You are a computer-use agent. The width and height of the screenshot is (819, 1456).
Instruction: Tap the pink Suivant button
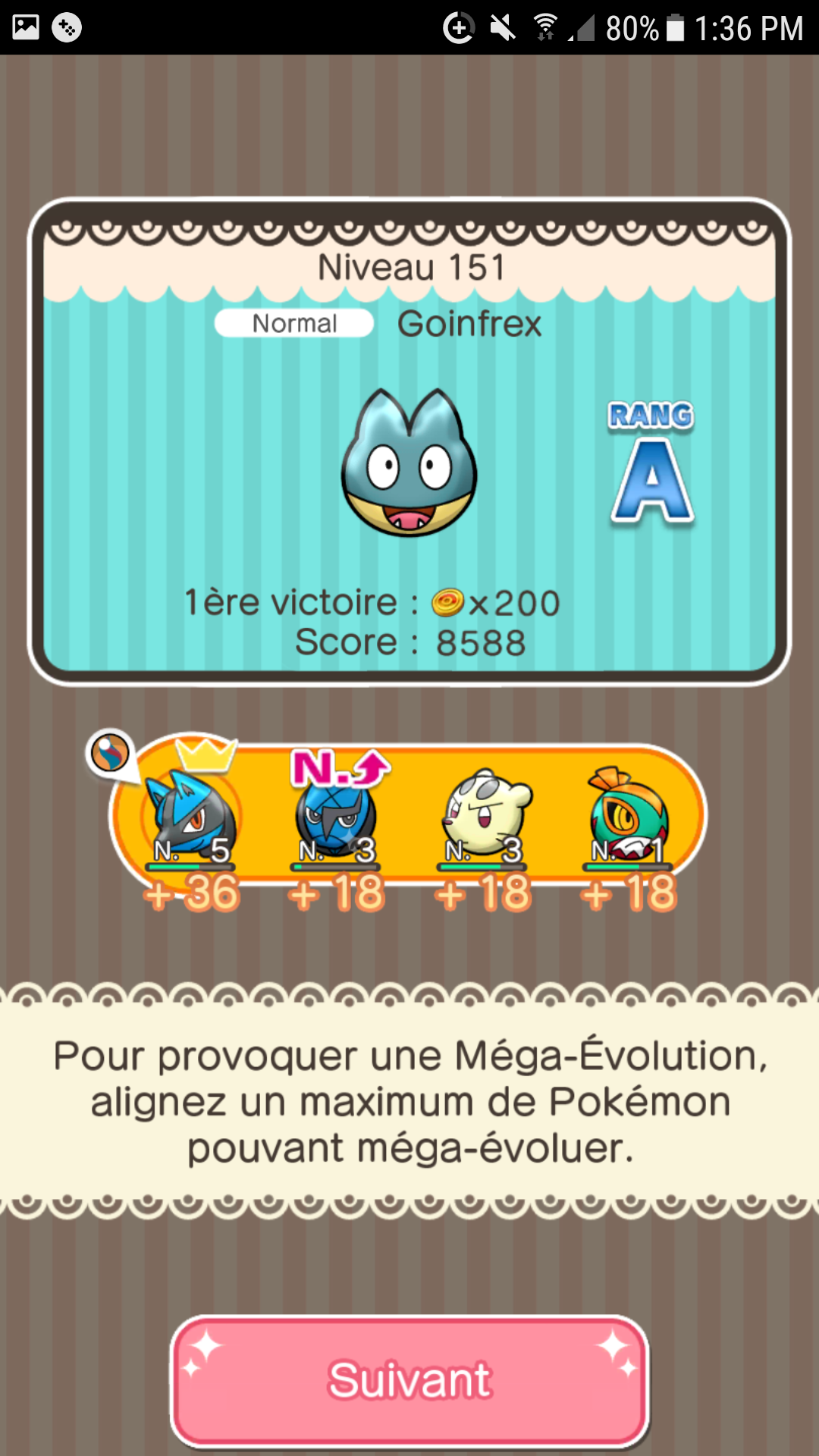[x=409, y=1380]
